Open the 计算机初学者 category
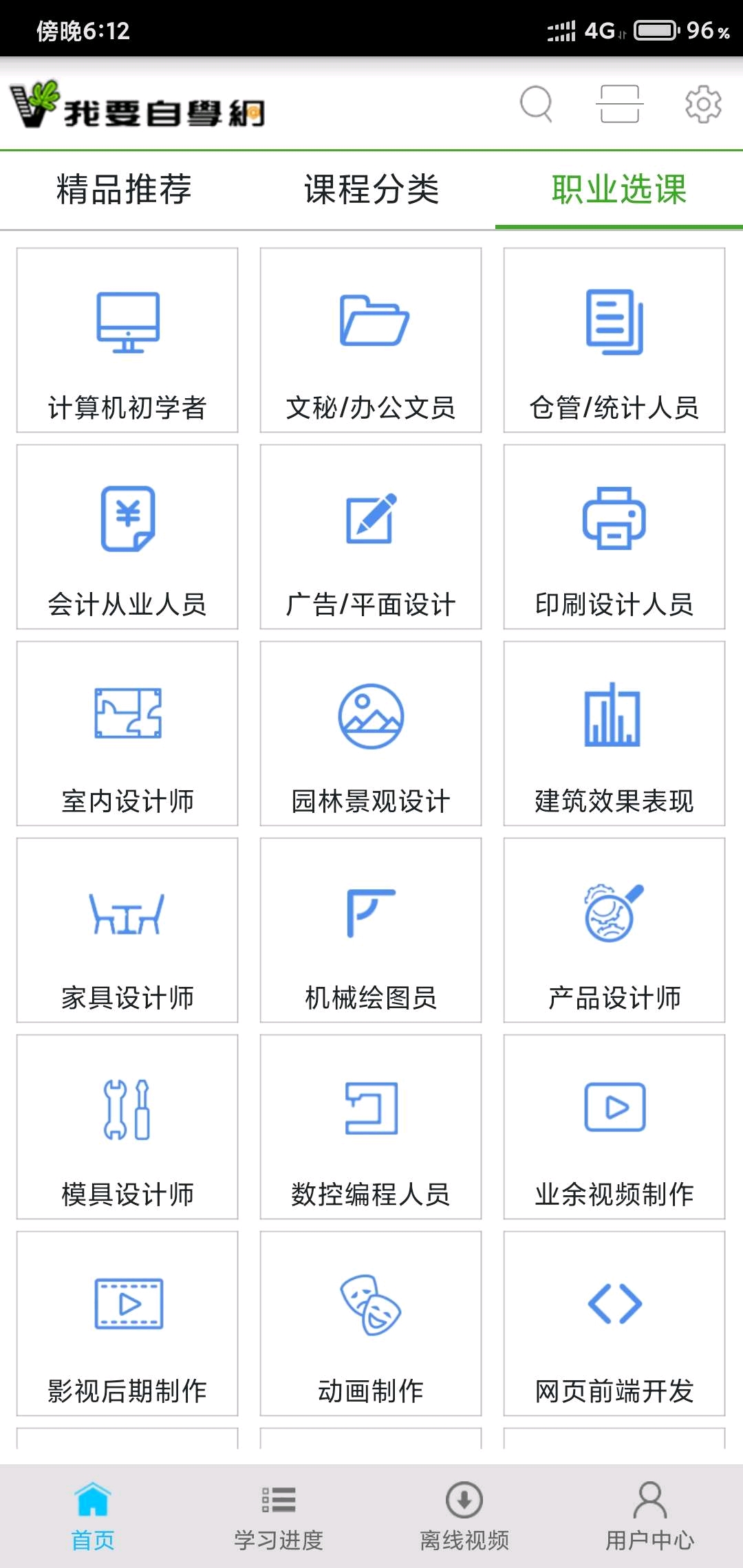Viewport: 743px width, 1568px height. click(127, 340)
